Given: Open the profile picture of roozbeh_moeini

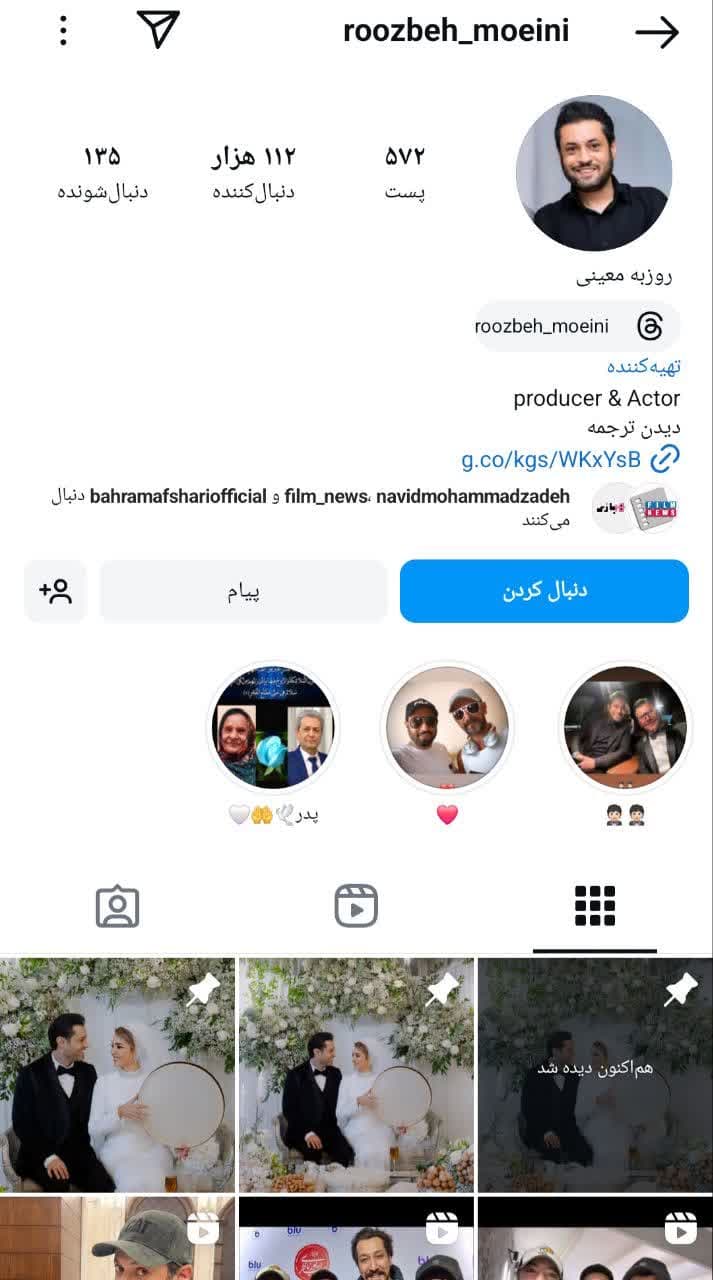Looking at the screenshot, I should tap(594, 173).
